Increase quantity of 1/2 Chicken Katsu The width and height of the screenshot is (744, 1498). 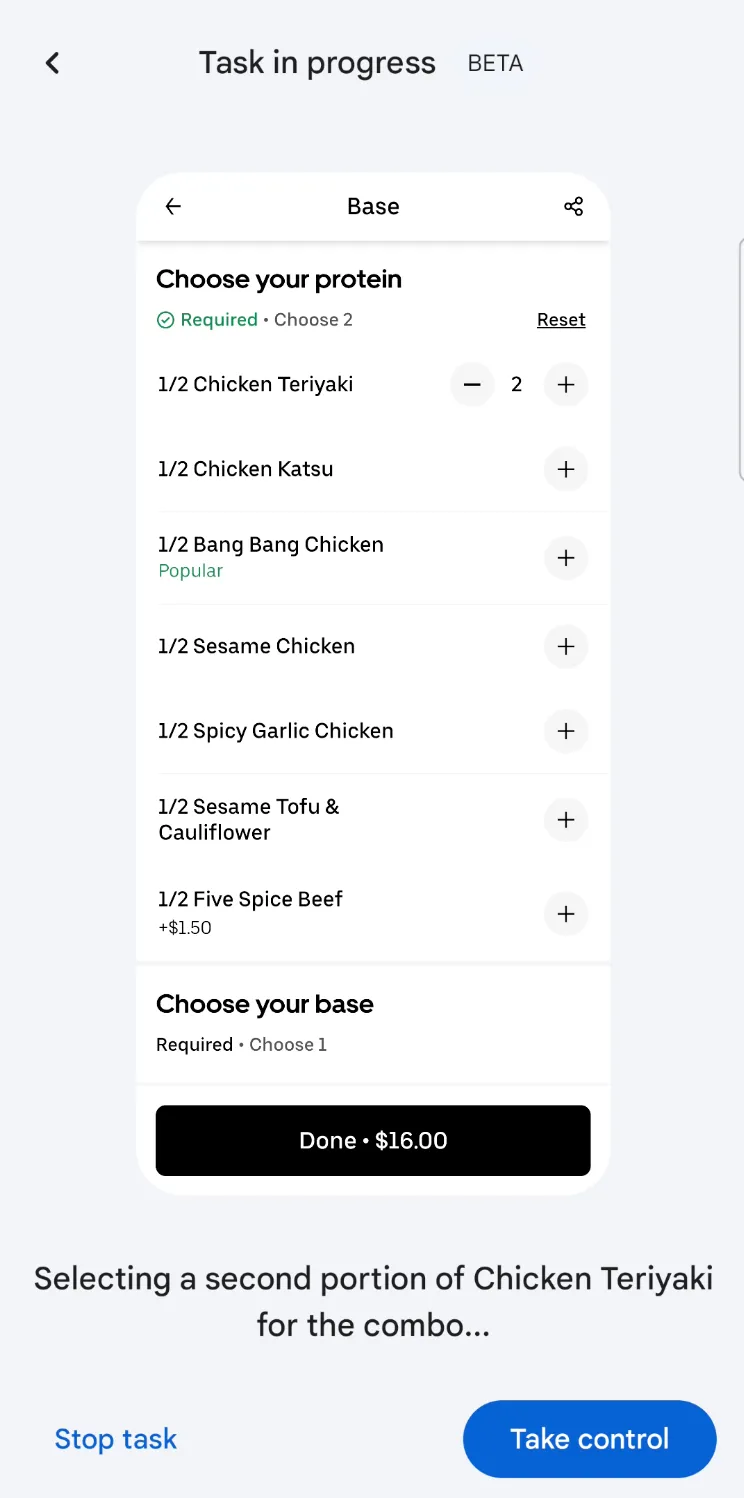(566, 469)
